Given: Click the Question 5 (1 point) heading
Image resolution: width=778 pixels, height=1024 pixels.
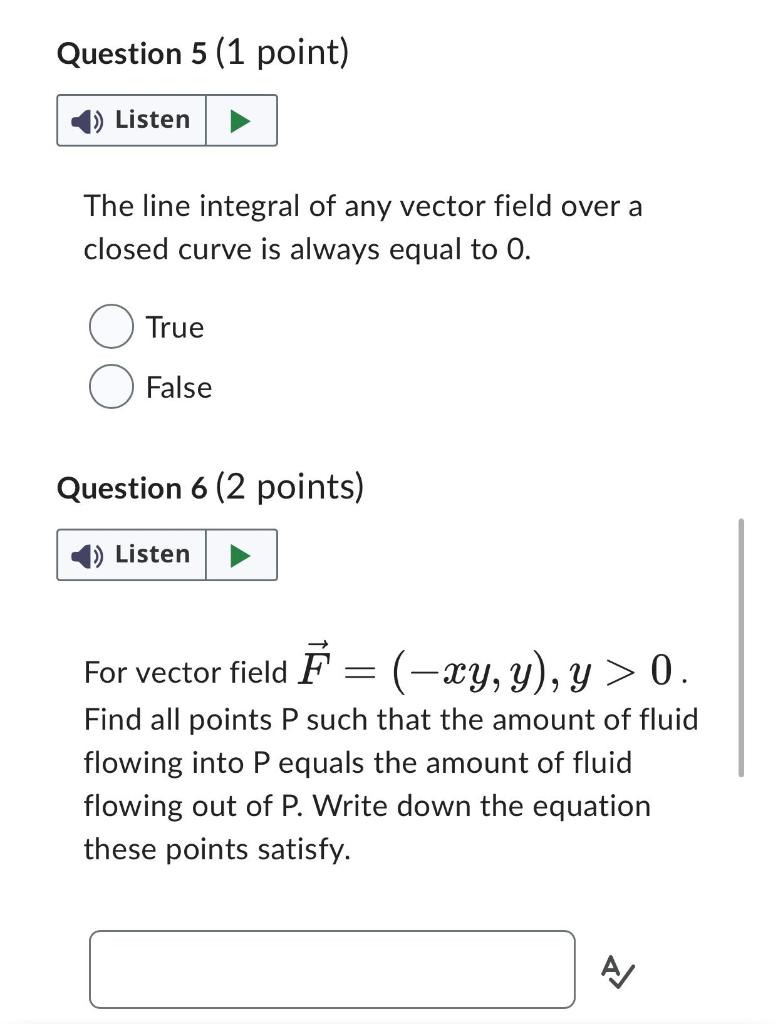Looking at the screenshot, I should (x=203, y=53).
